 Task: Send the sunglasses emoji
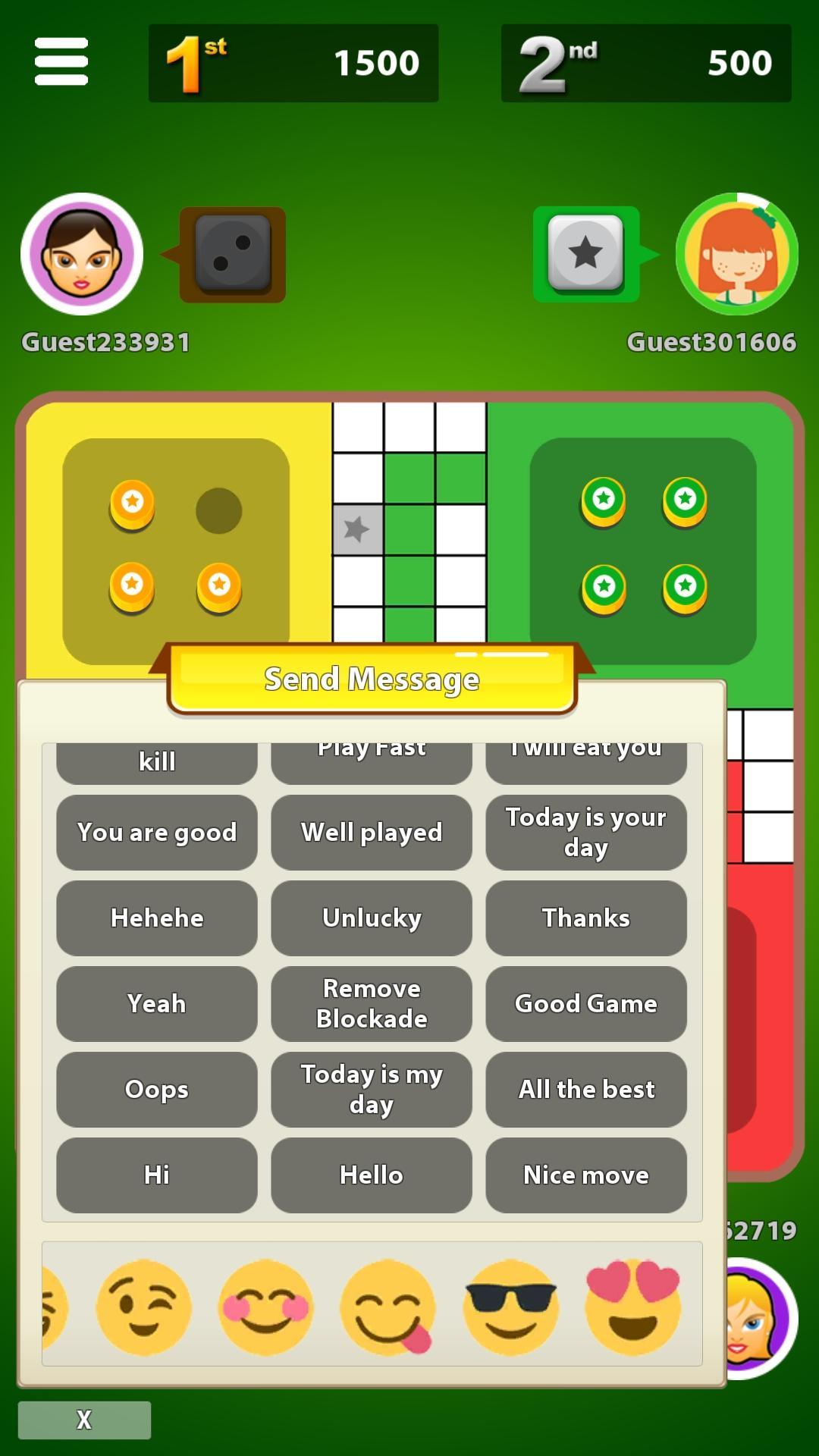510,1307
